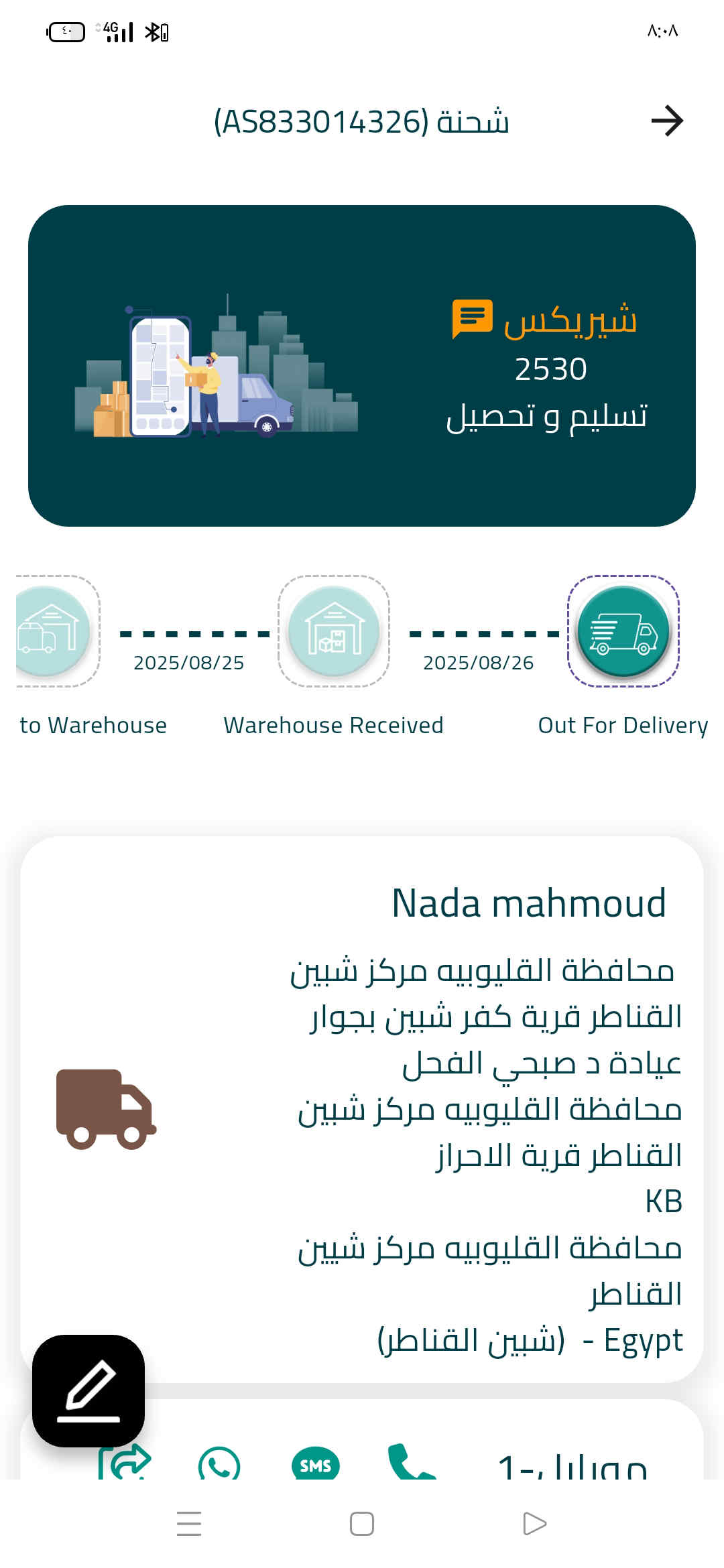Image resolution: width=724 pixels, height=1568 pixels.
Task: Open the message icon beside شيريكس
Action: coord(472,318)
